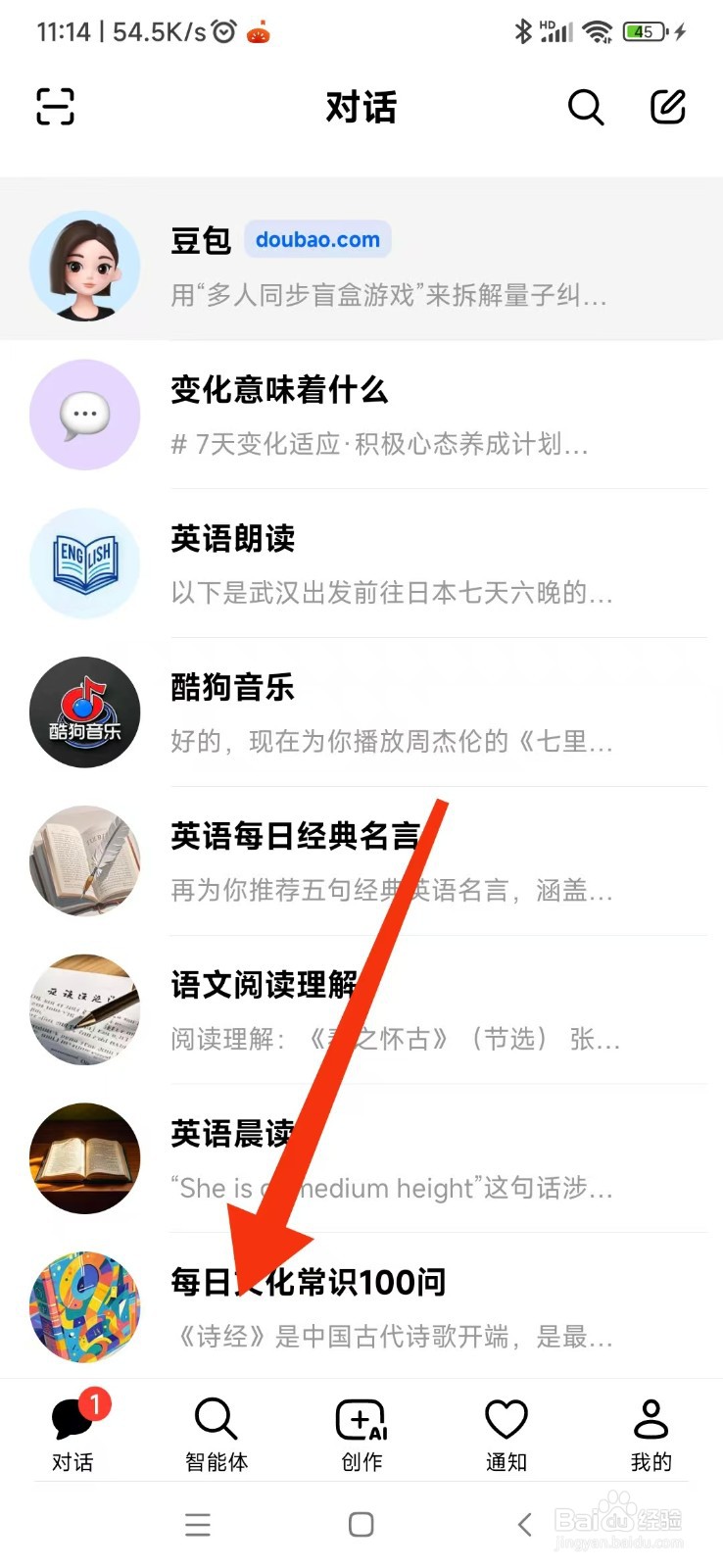Open 英语每日经典名言 conversation
Image resolution: width=723 pixels, height=1568 pixels.
click(392, 860)
